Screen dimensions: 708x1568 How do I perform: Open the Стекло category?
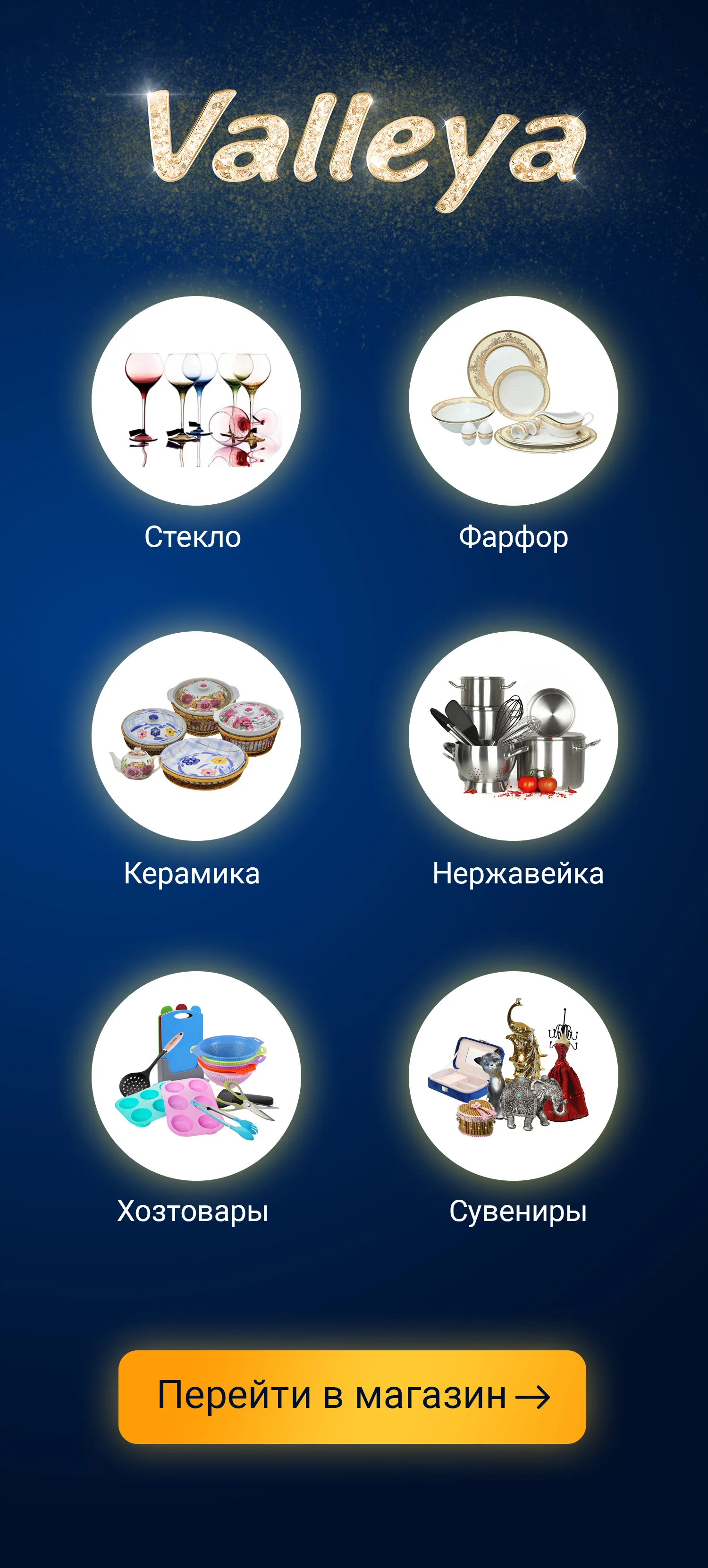click(196, 401)
